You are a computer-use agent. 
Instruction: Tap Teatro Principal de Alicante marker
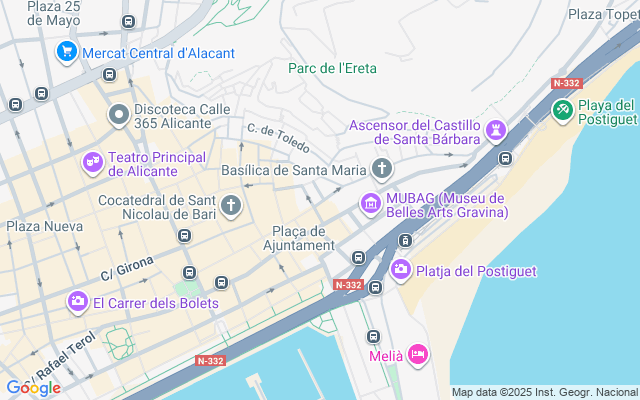[x=93, y=161]
